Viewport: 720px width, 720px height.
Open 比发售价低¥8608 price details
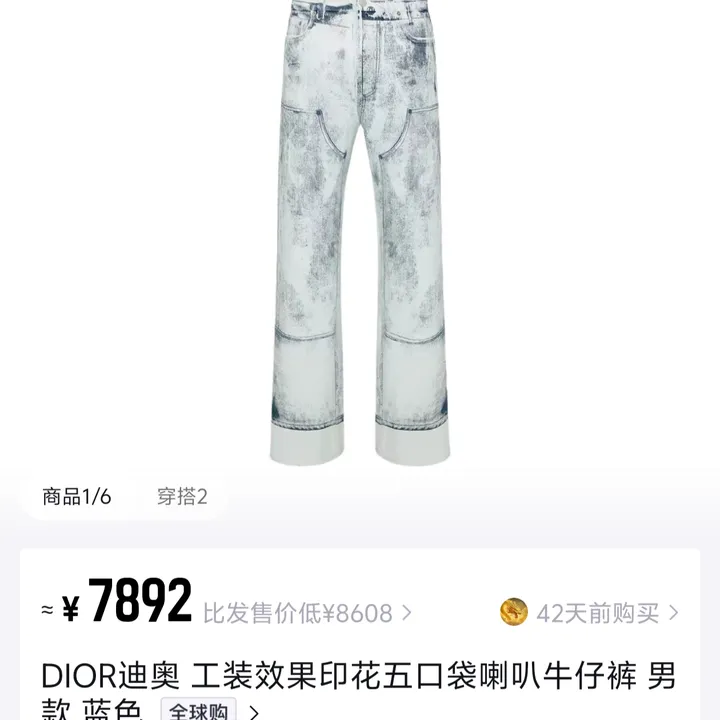(x=307, y=613)
